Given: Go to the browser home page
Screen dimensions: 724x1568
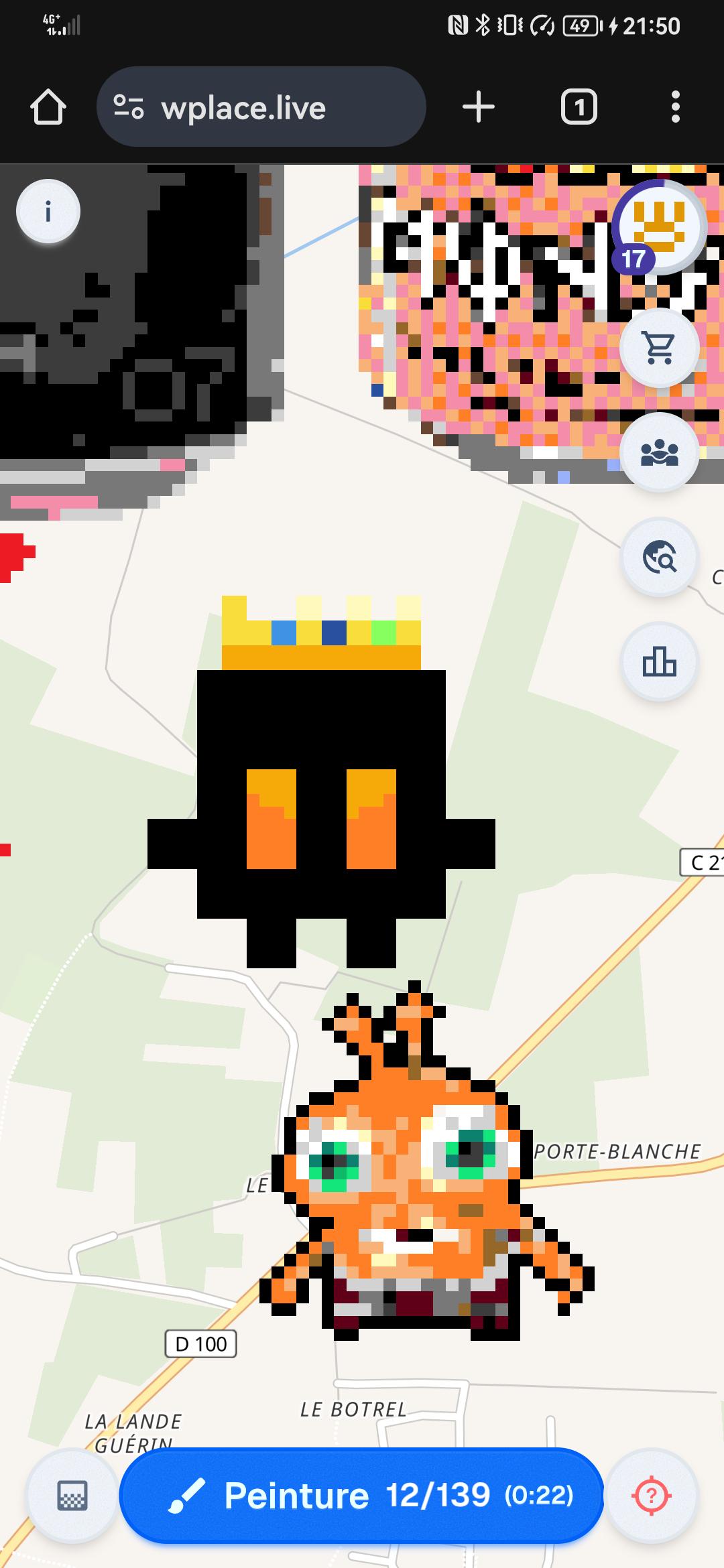Looking at the screenshot, I should coord(48,107).
